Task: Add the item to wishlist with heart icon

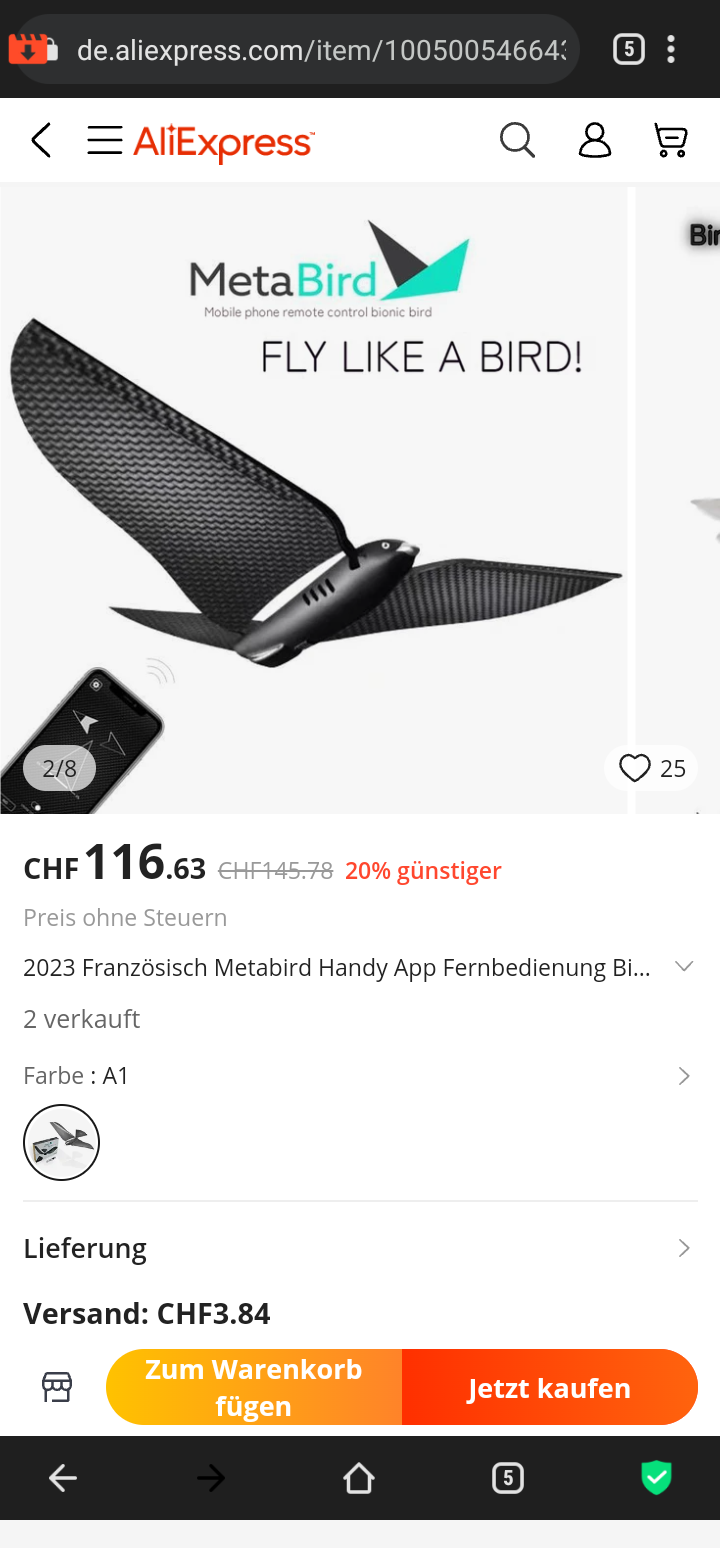Action: pos(635,768)
